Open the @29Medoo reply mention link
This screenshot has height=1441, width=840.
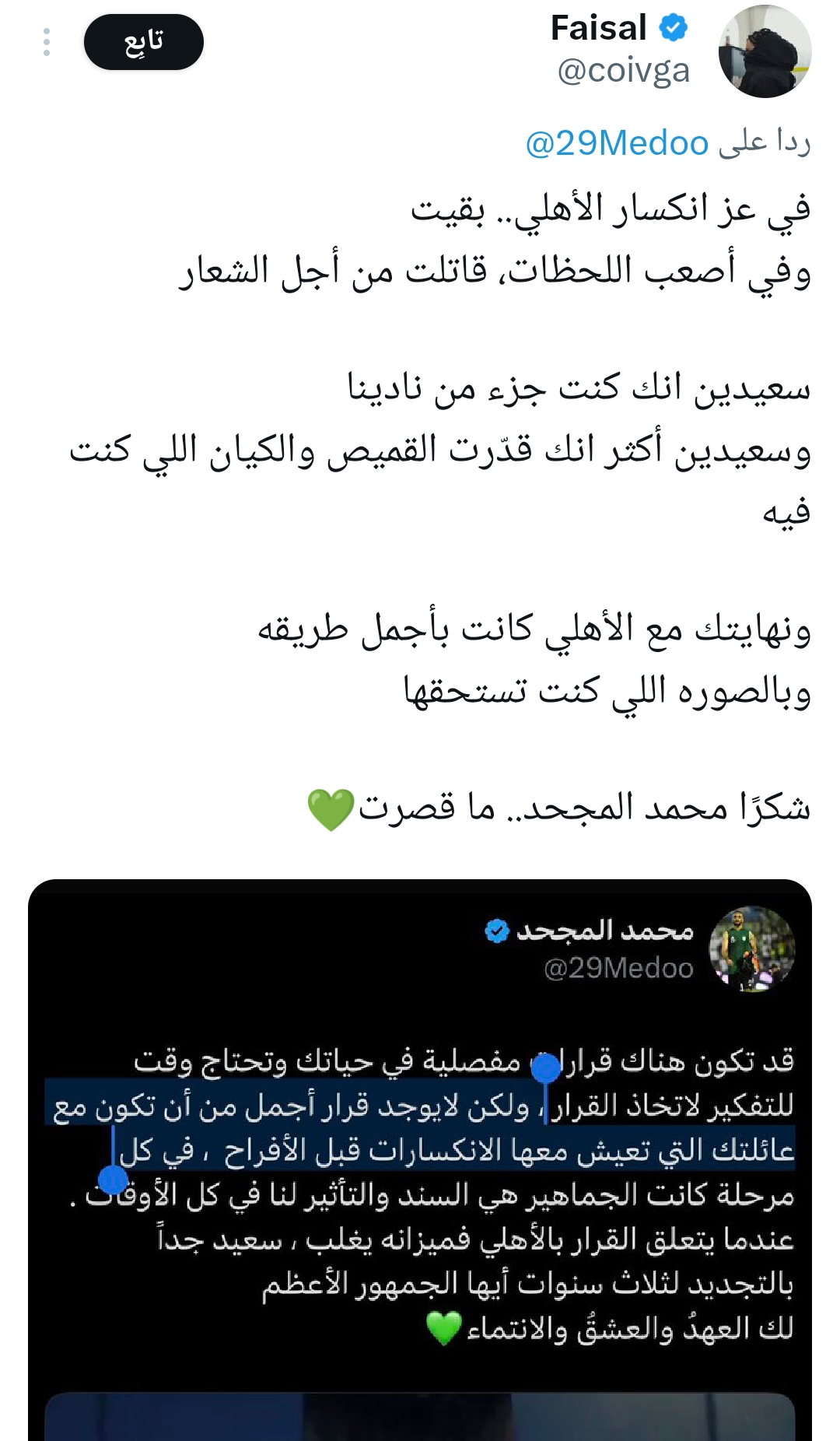pyautogui.click(x=617, y=144)
